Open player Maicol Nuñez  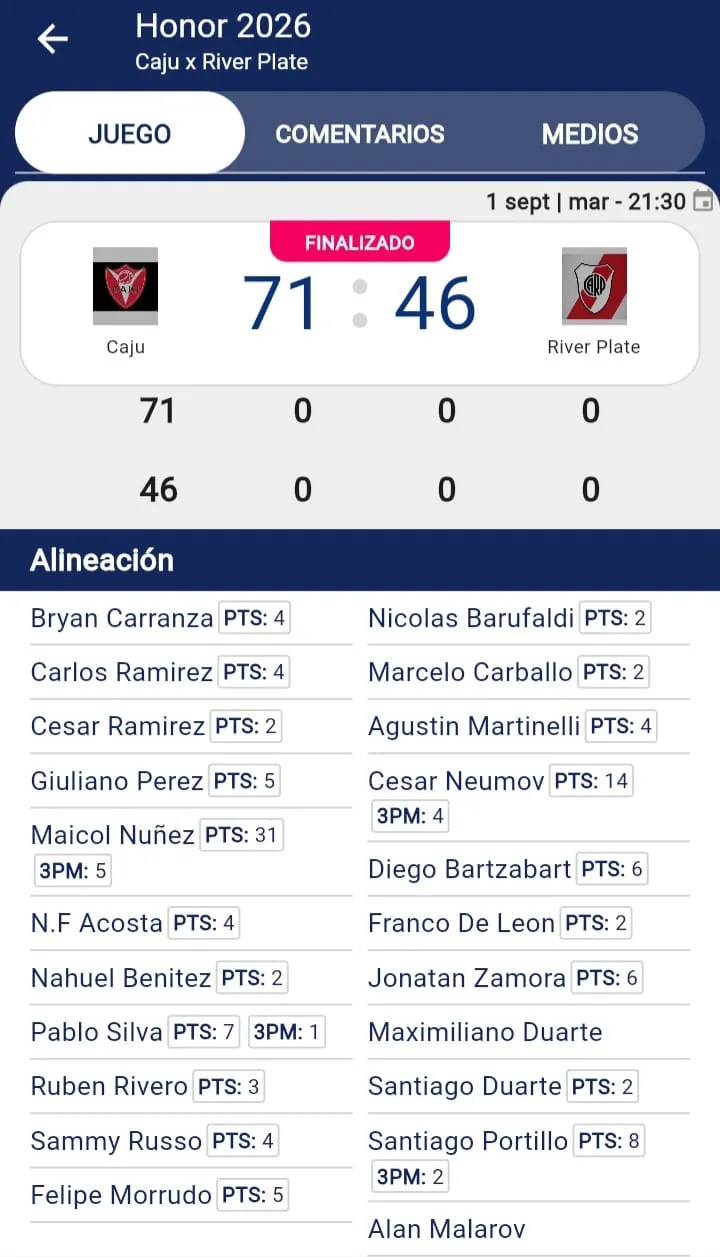(113, 834)
